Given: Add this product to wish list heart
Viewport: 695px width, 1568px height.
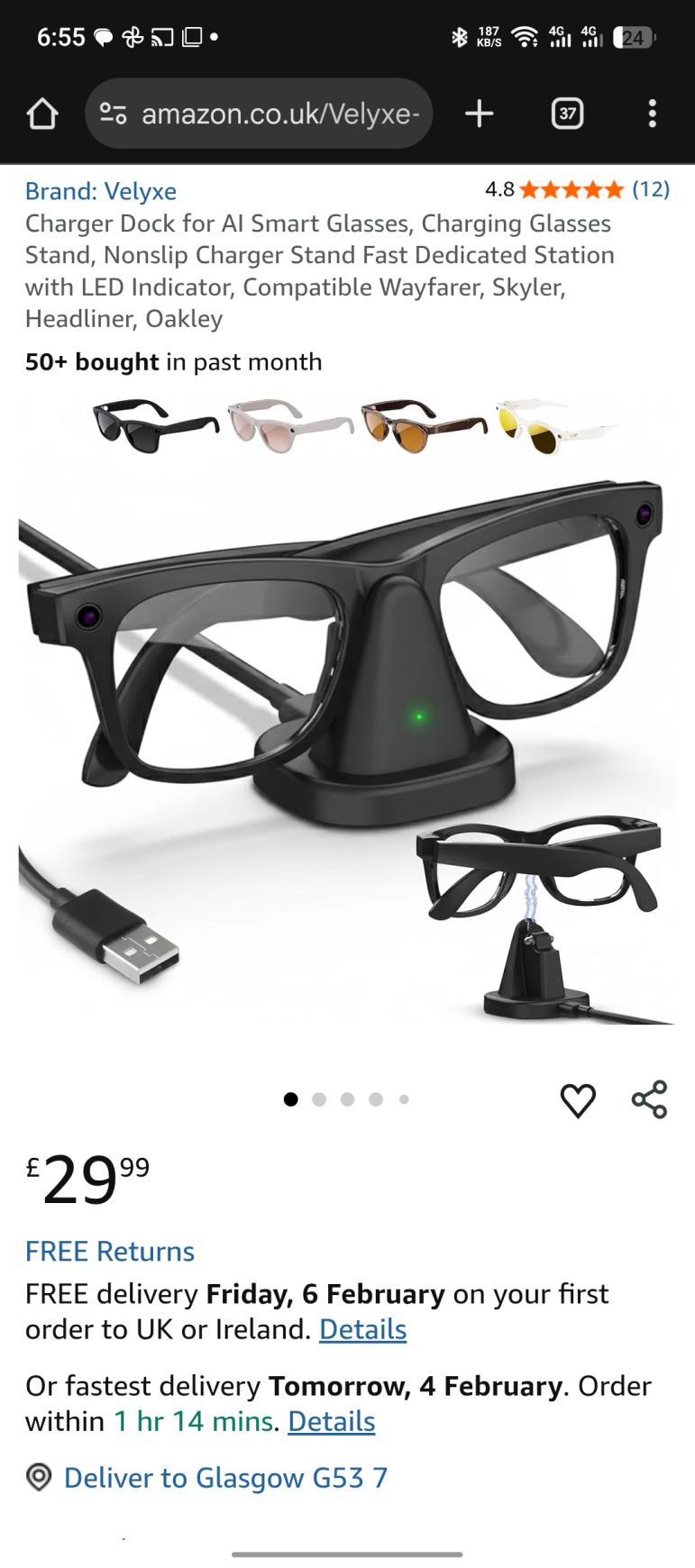Looking at the screenshot, I should click(x=578, y=1100).
